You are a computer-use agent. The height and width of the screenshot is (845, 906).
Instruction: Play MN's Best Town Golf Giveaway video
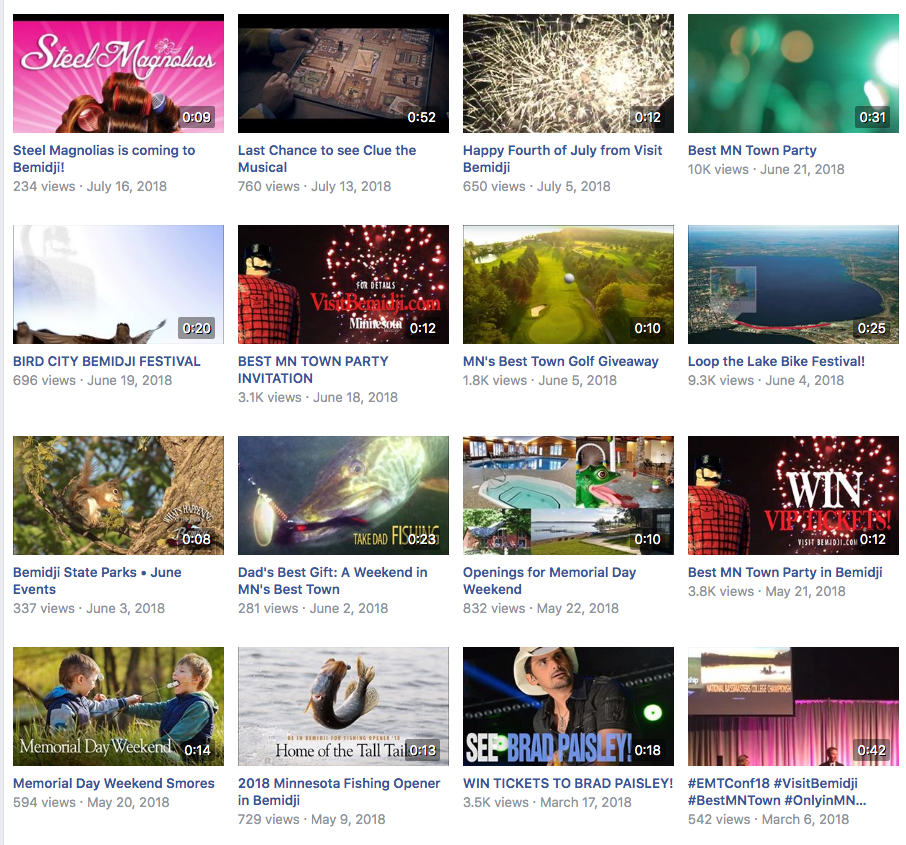tap(568, 284)
